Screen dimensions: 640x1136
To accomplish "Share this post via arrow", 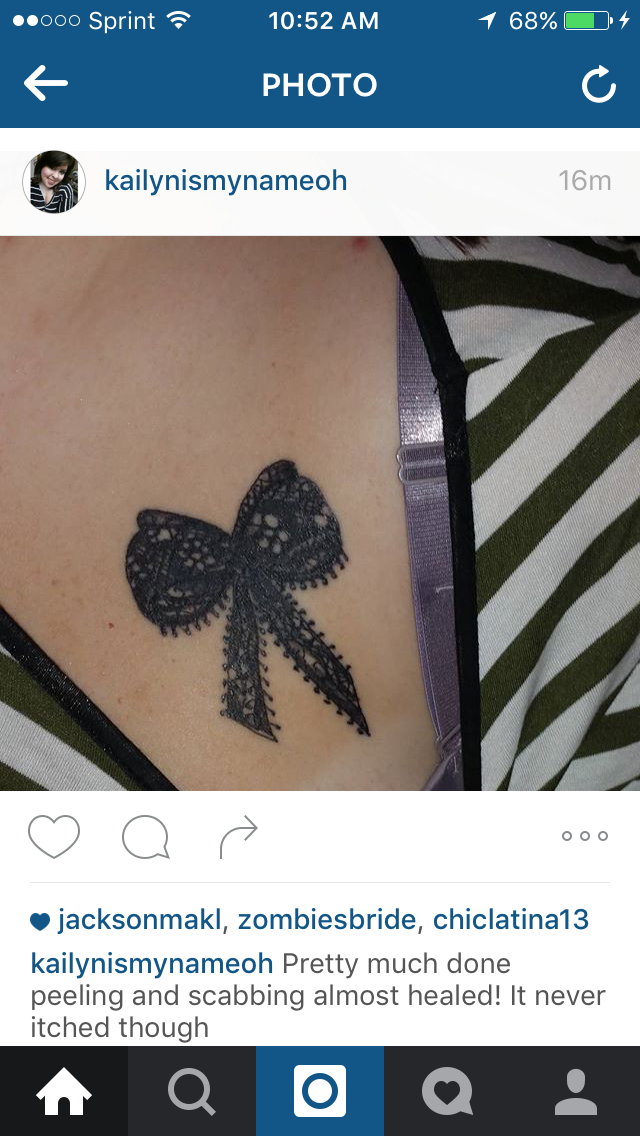I will point(238,837).
